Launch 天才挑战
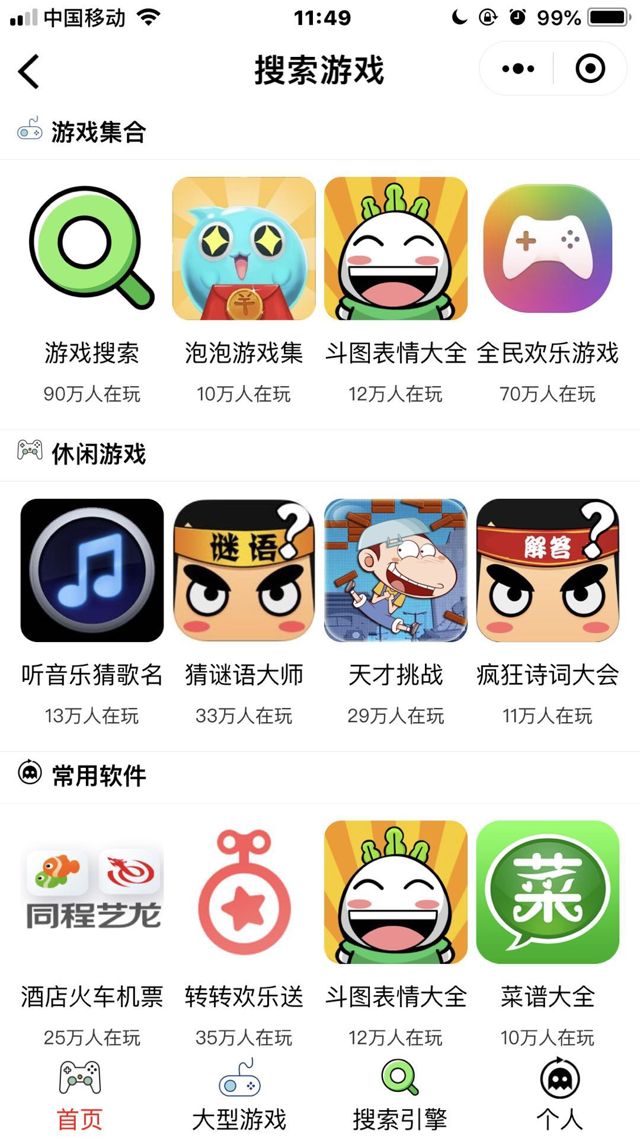Screen dimensions: 640x1138 (x=396, y=570)
